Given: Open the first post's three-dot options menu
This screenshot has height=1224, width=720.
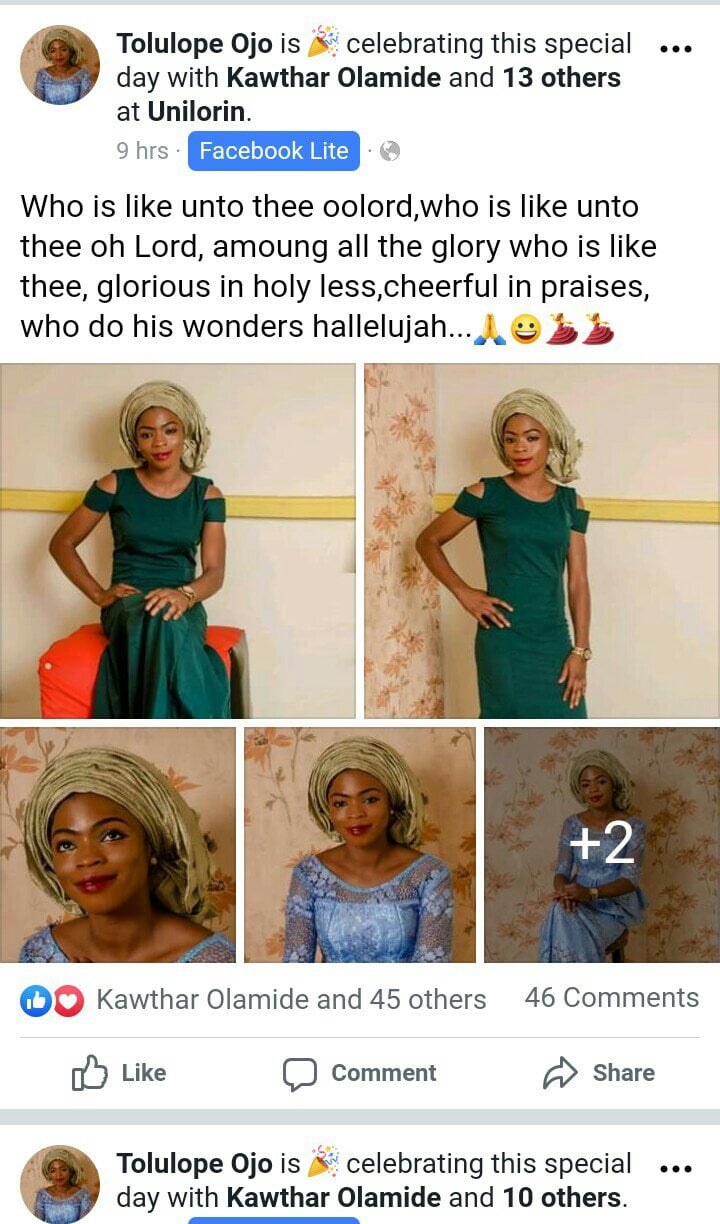Looking at the screenshot, I should (677, 48).
